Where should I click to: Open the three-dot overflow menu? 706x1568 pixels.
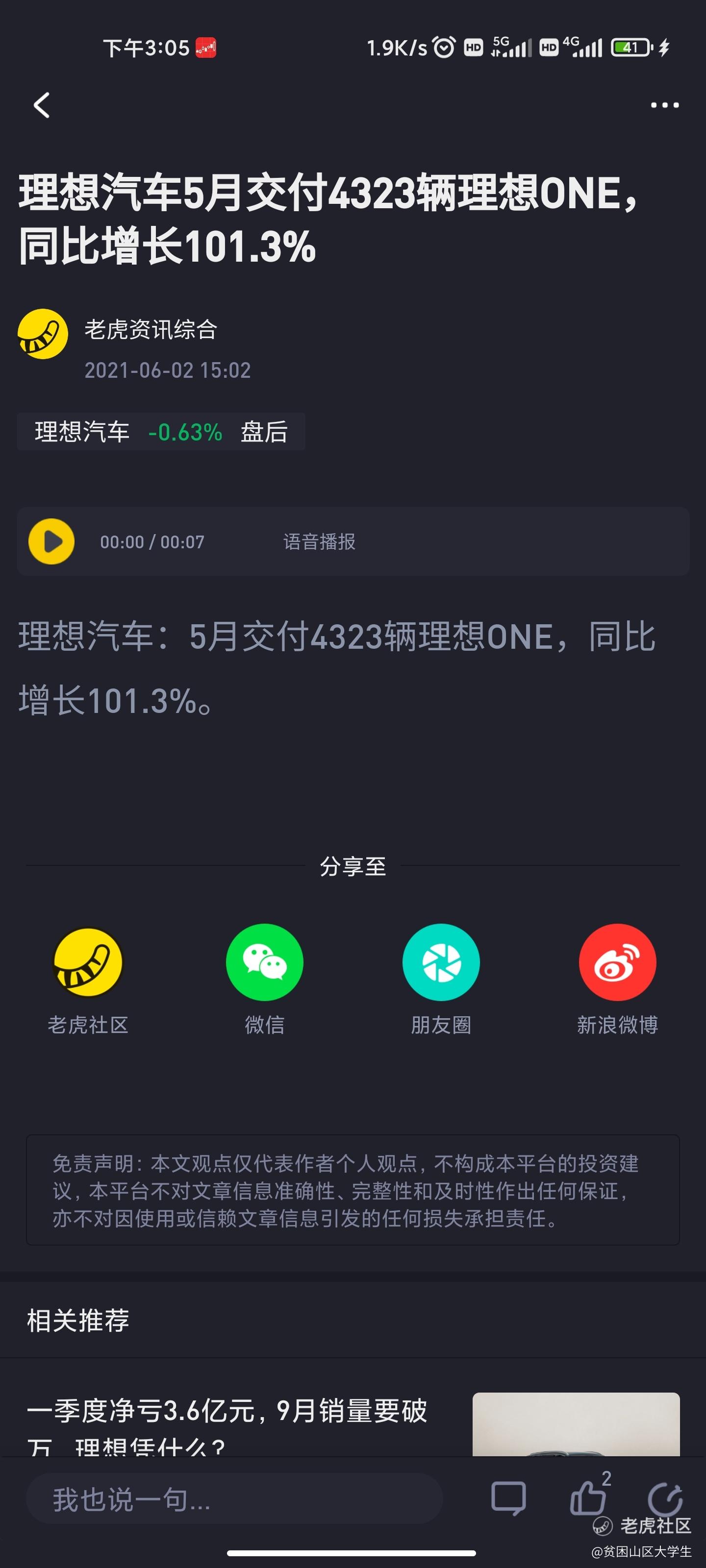[x=664, y=105]
